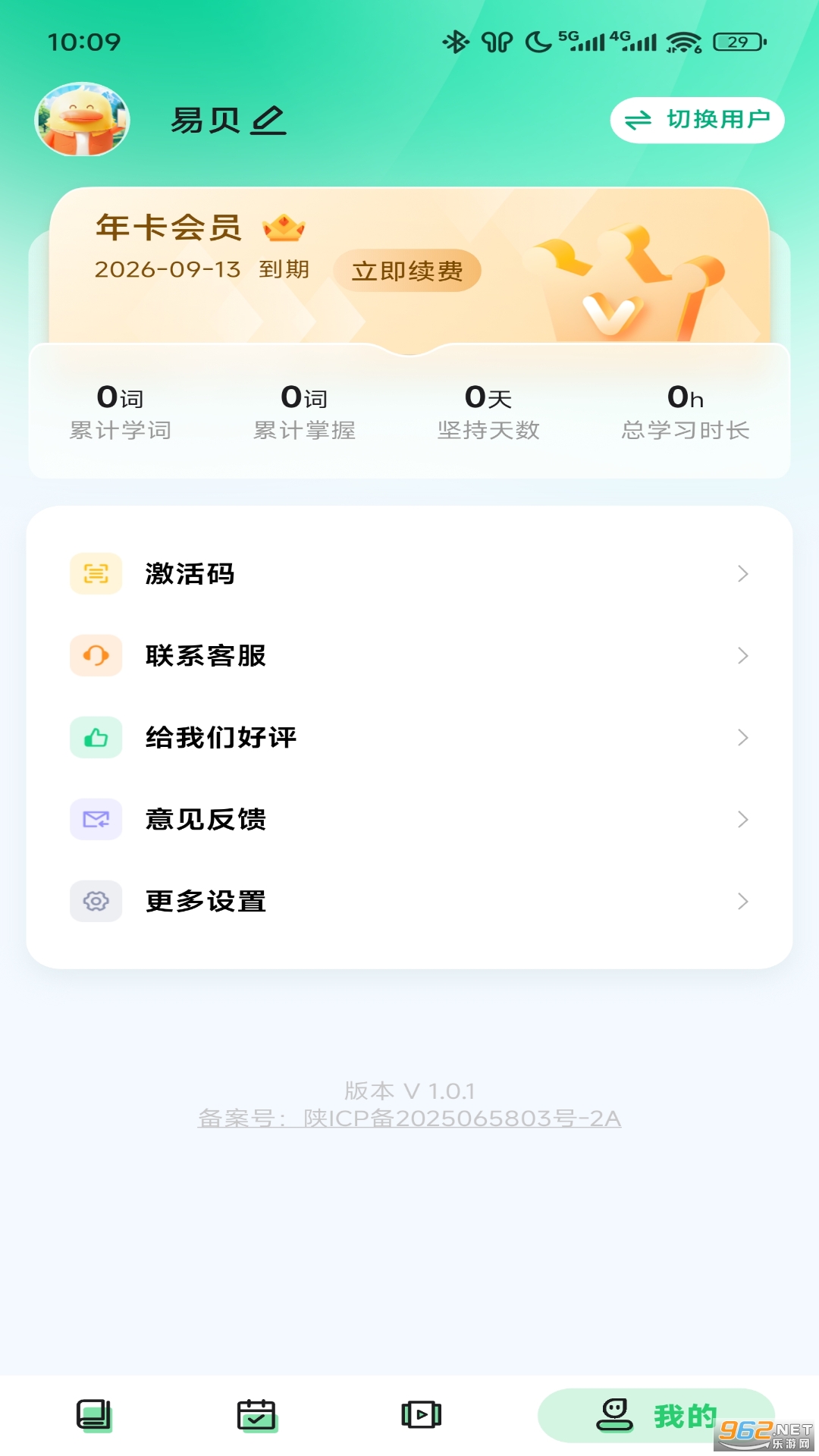Open 意见反馈 feedback page
The height and width of the screenshot is (1456, 819).
point(409,820)
